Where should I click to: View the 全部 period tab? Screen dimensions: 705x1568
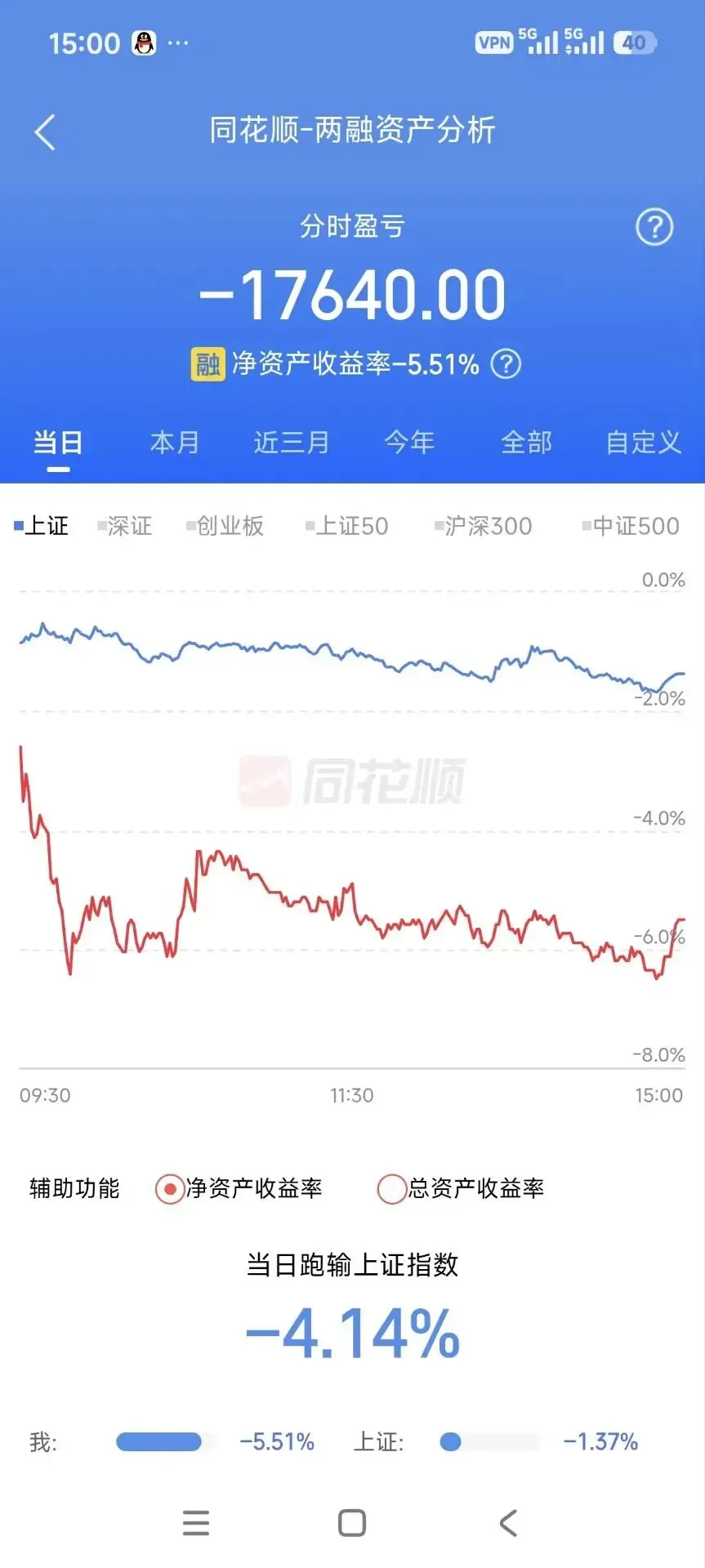tap(527, 442)
